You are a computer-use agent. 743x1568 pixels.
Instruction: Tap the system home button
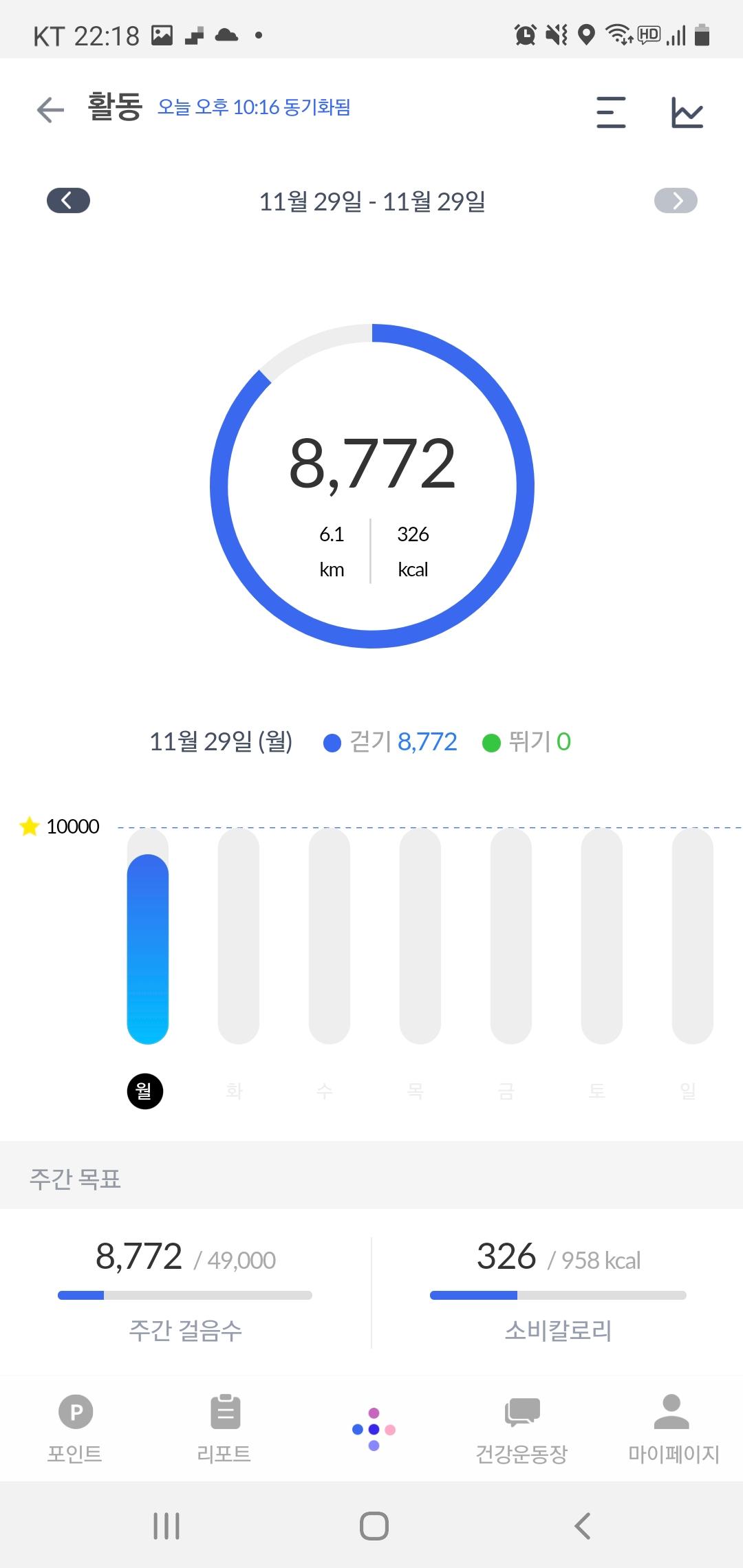pyautogui.click(x=374, y=1526)
